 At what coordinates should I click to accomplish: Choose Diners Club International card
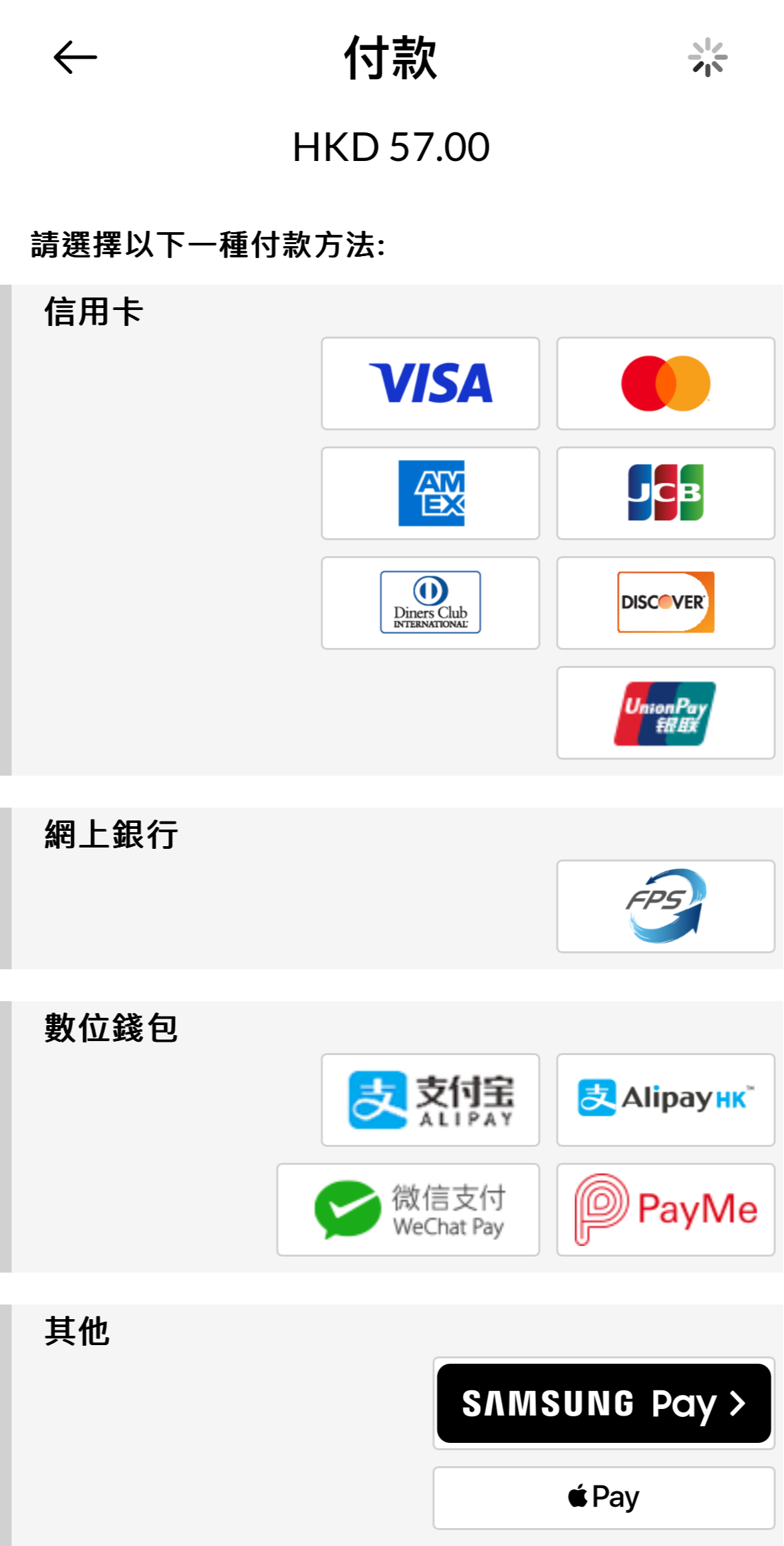coord(430,603)
